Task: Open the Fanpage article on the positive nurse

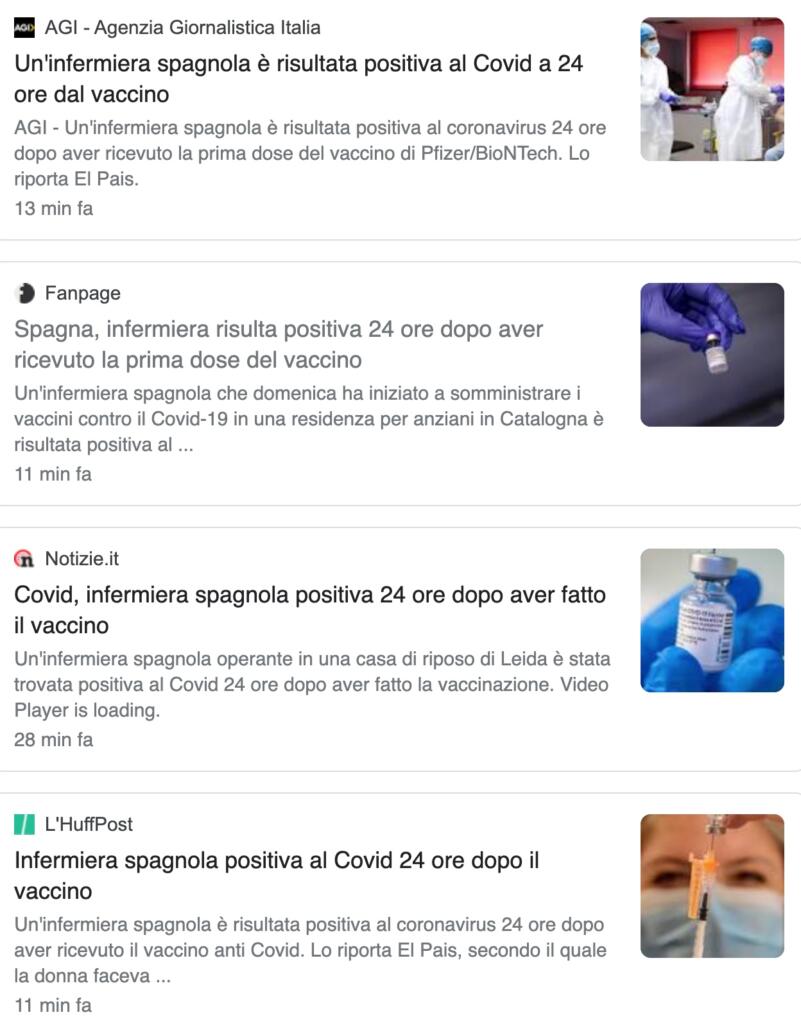Action: (x=278, y=343)
